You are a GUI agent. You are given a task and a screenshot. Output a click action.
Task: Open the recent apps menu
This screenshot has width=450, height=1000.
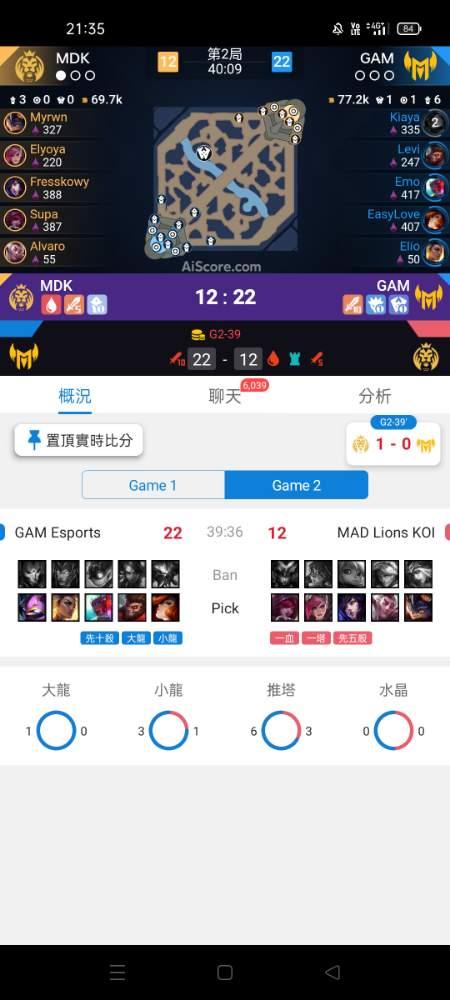(x=117, y=972)
